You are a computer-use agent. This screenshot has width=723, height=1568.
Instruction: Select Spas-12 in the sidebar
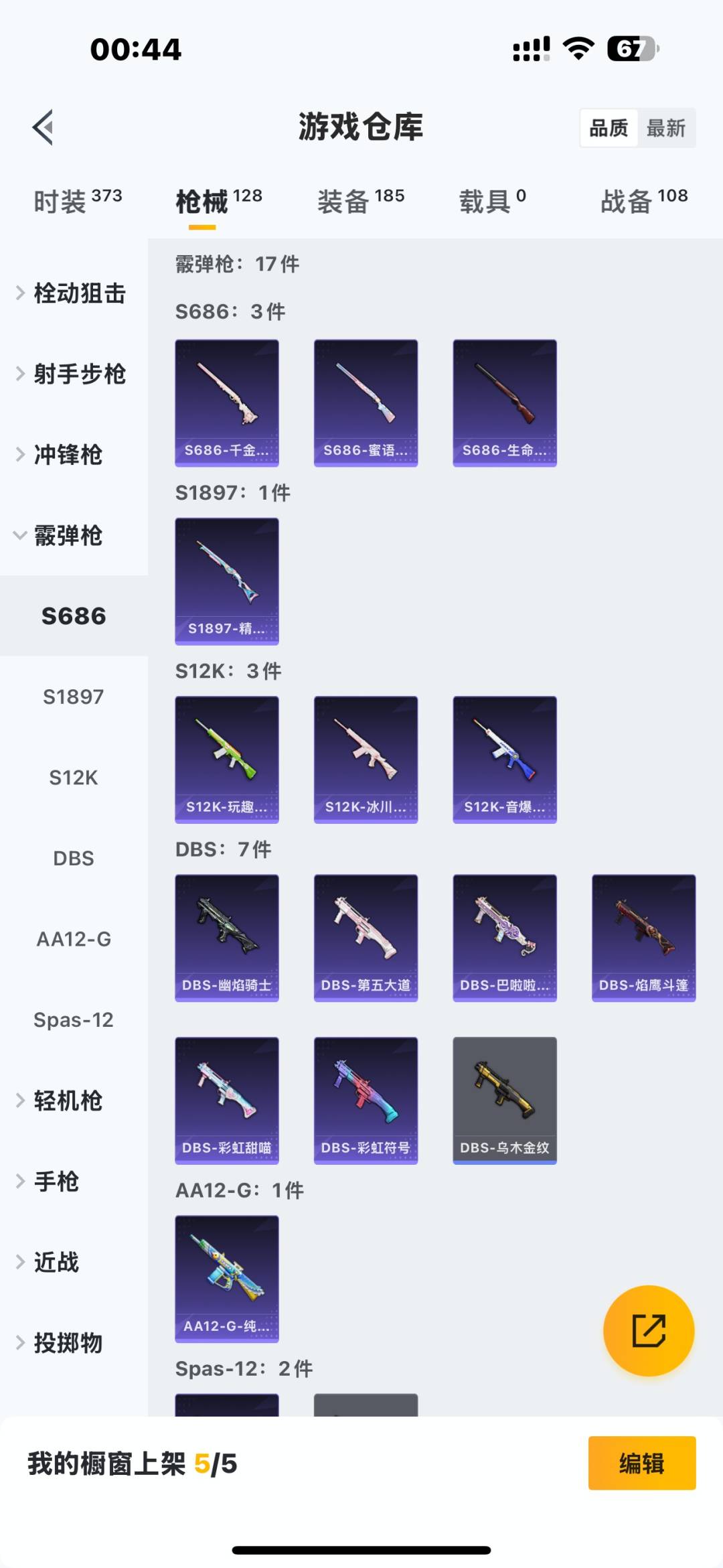coord(74,1019)
